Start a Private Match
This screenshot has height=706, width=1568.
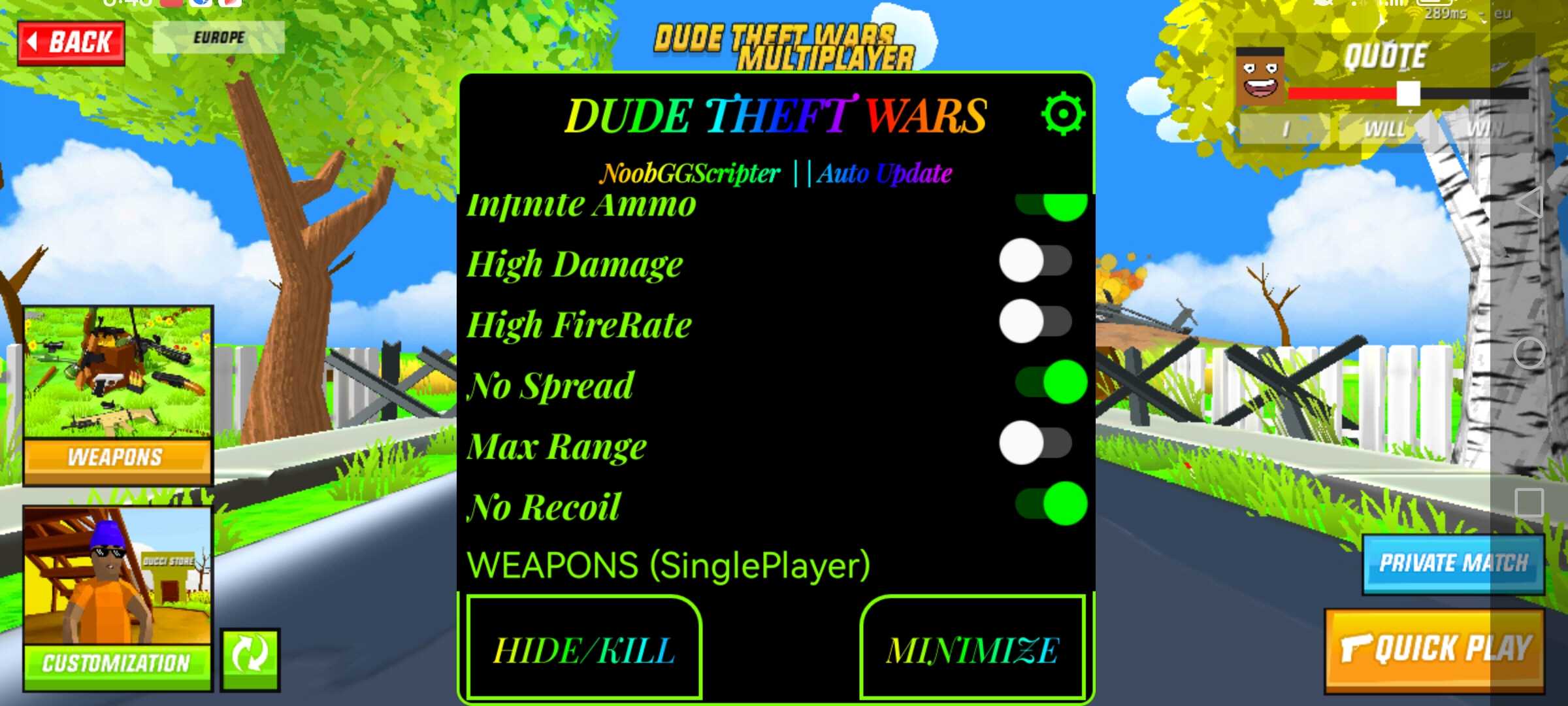[x=1453, y=563]
